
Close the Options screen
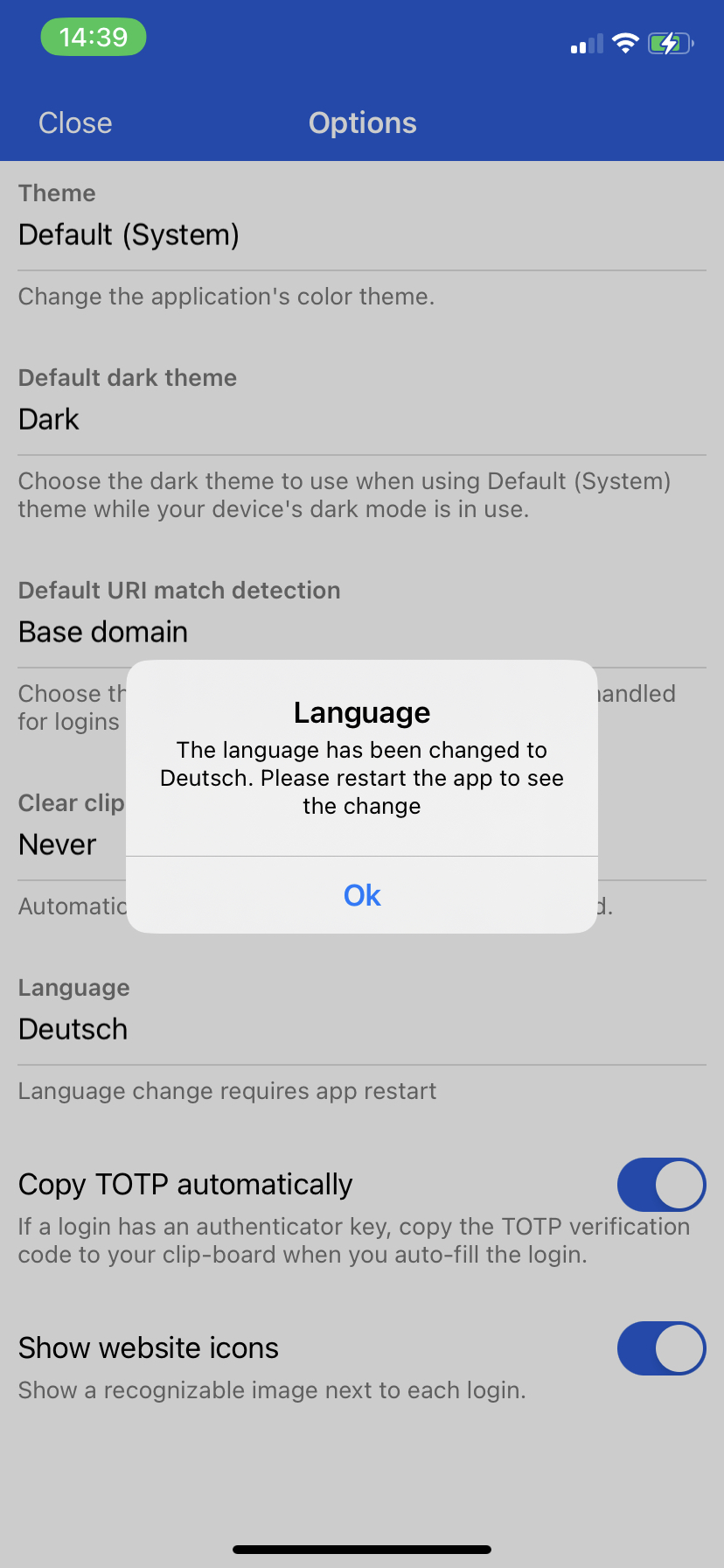pos(75,123)
